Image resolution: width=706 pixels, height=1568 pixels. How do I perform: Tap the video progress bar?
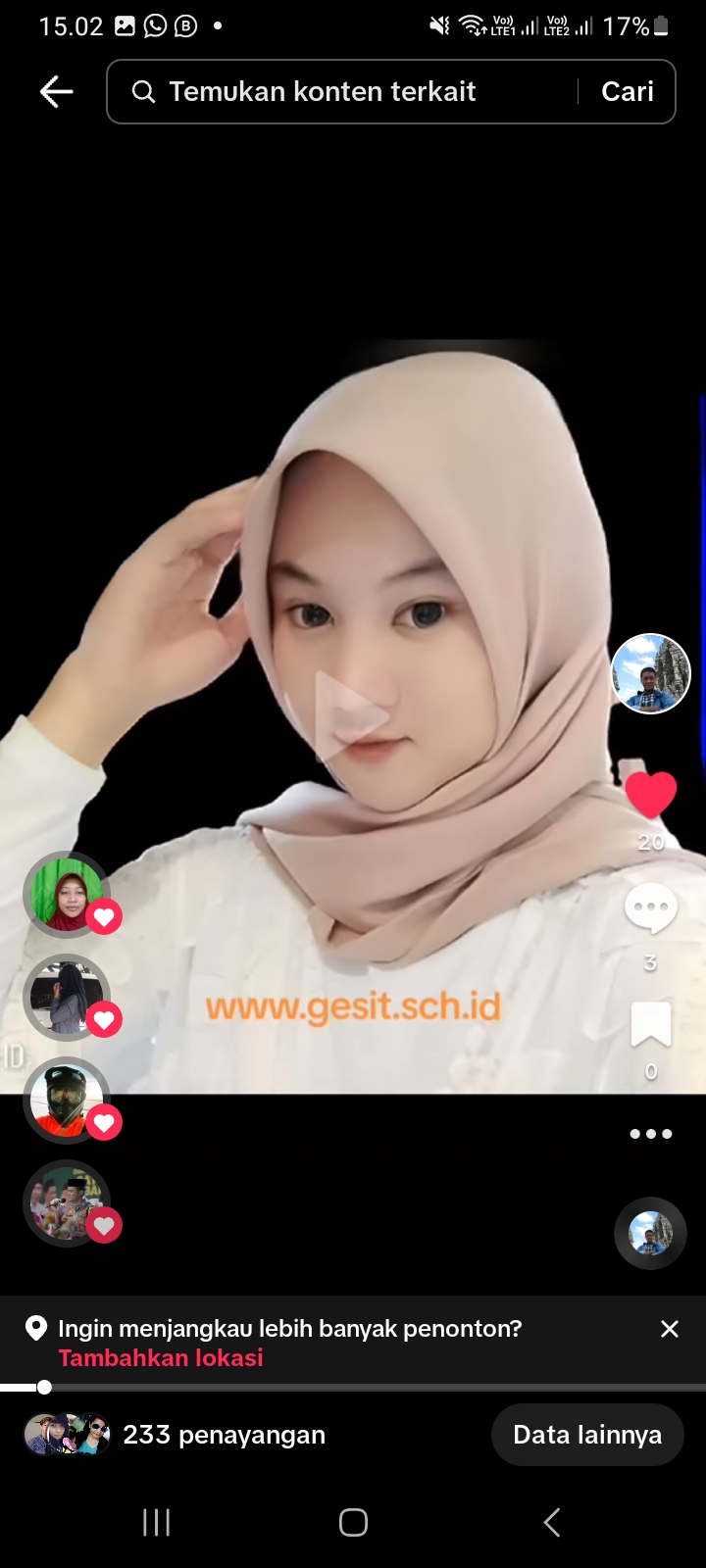pyautogui.click(x=353, y=1387)
